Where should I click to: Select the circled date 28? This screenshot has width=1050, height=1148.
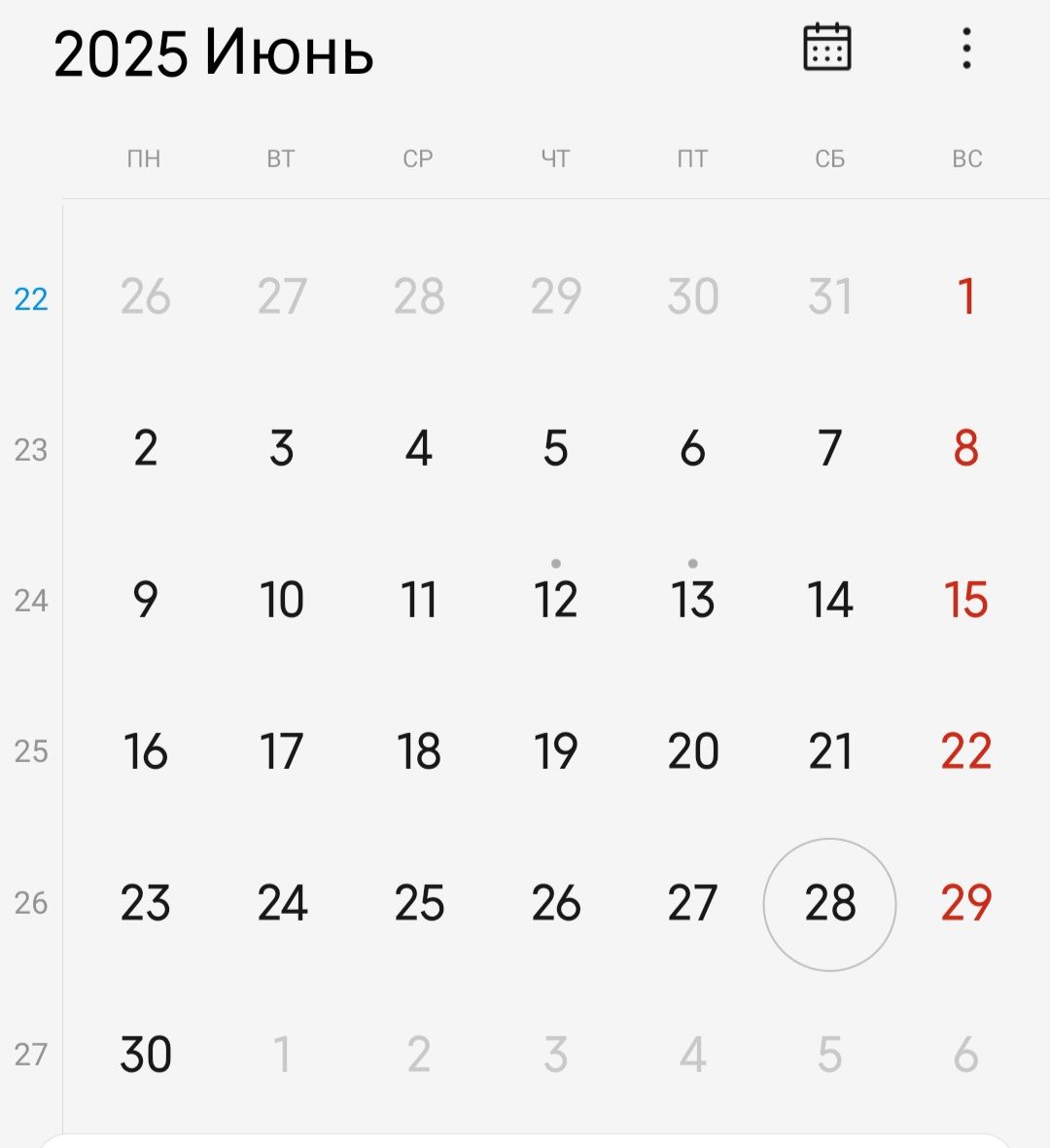829,903
